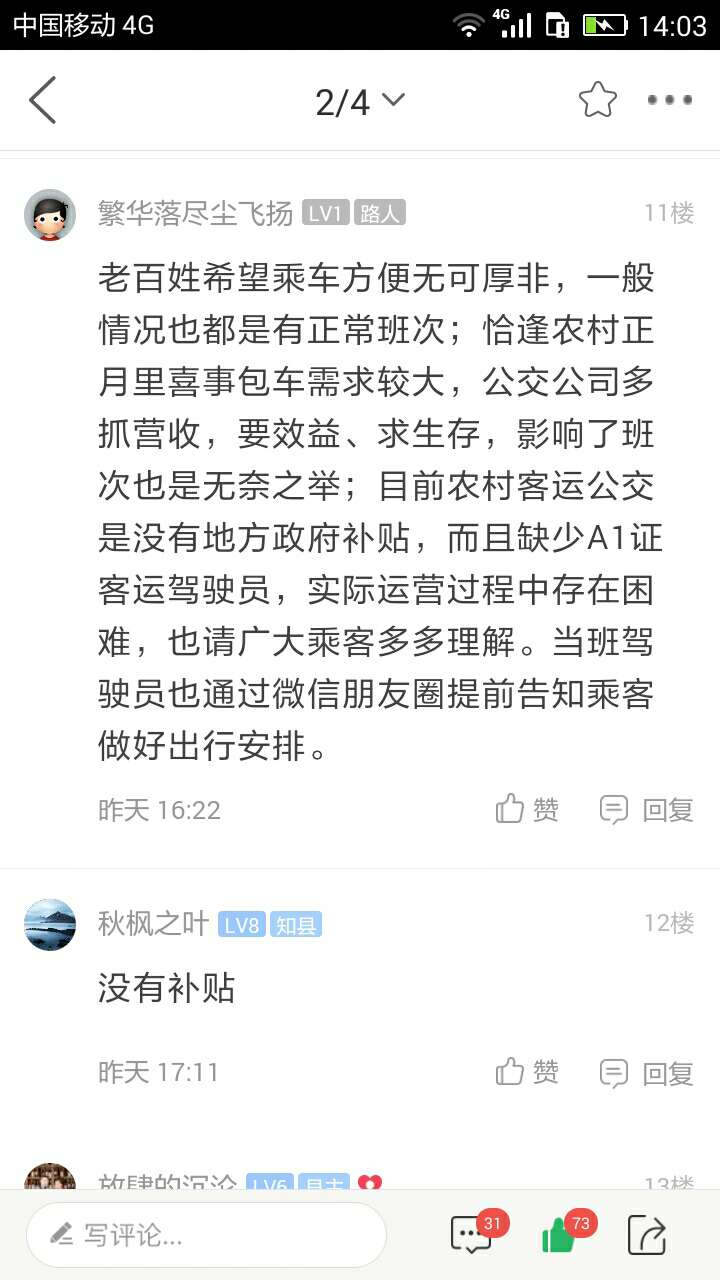This screenshot has width=720, height=1280.
Task: Share this post via the share icon
Action: pyautogui.click(x=646, y=1235)
